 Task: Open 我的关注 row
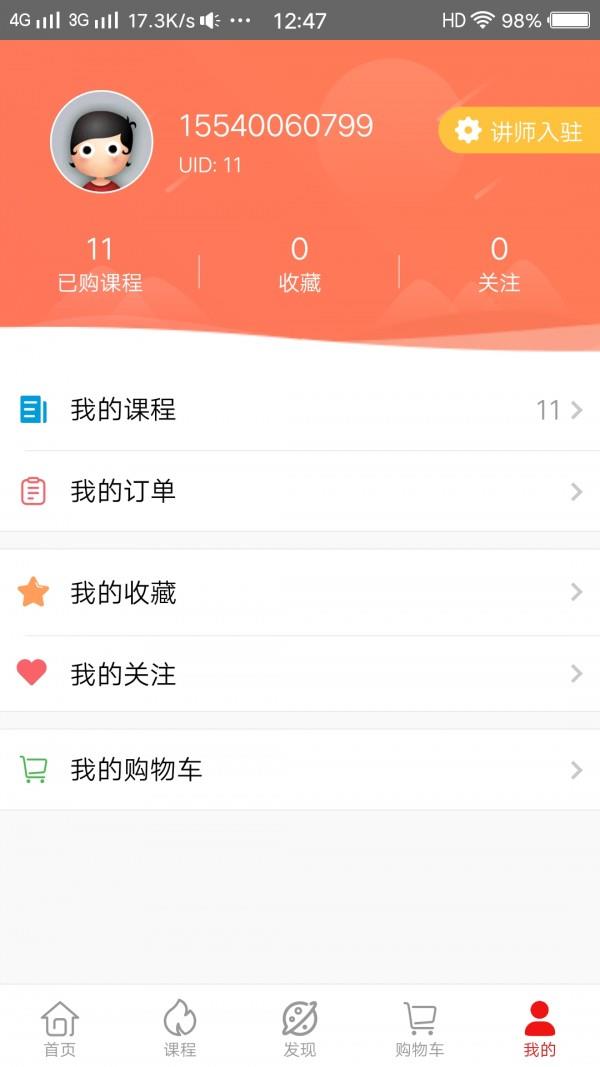(x=300, y=674)
